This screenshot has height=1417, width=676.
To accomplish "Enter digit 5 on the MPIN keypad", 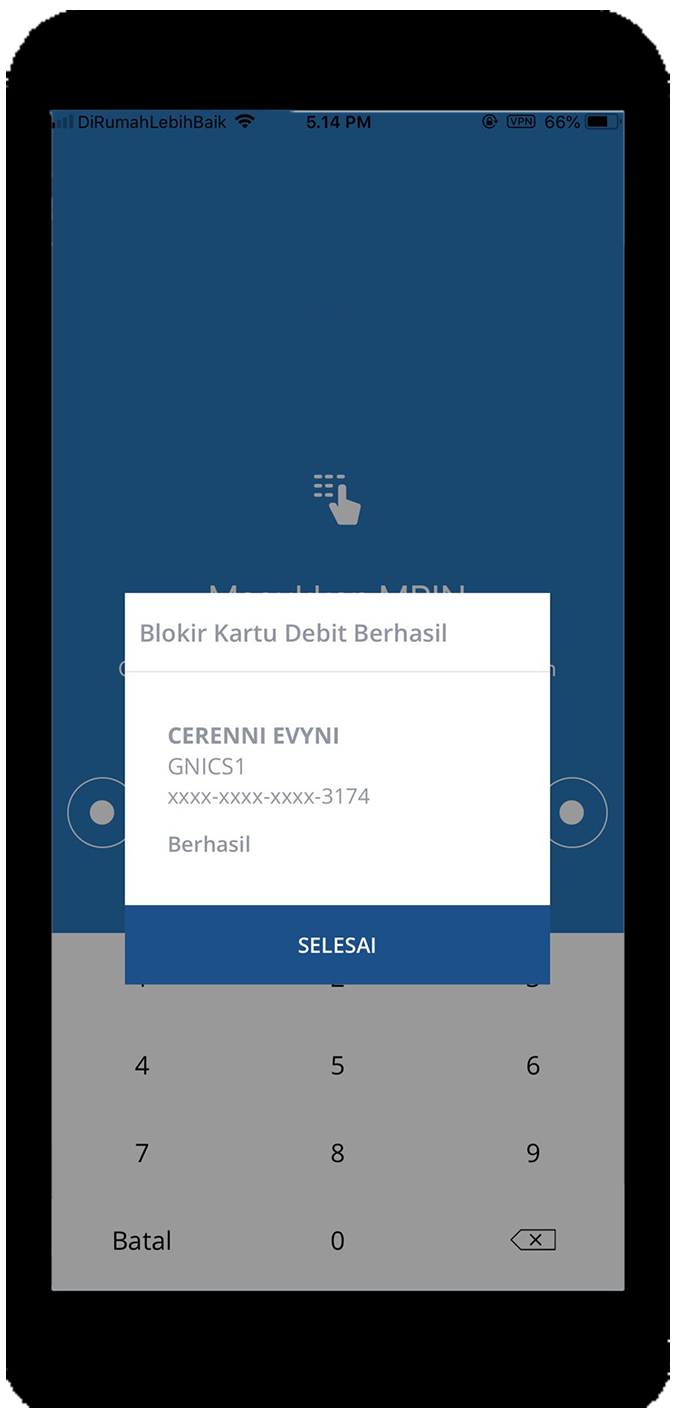I will (x=338, y=1065).
